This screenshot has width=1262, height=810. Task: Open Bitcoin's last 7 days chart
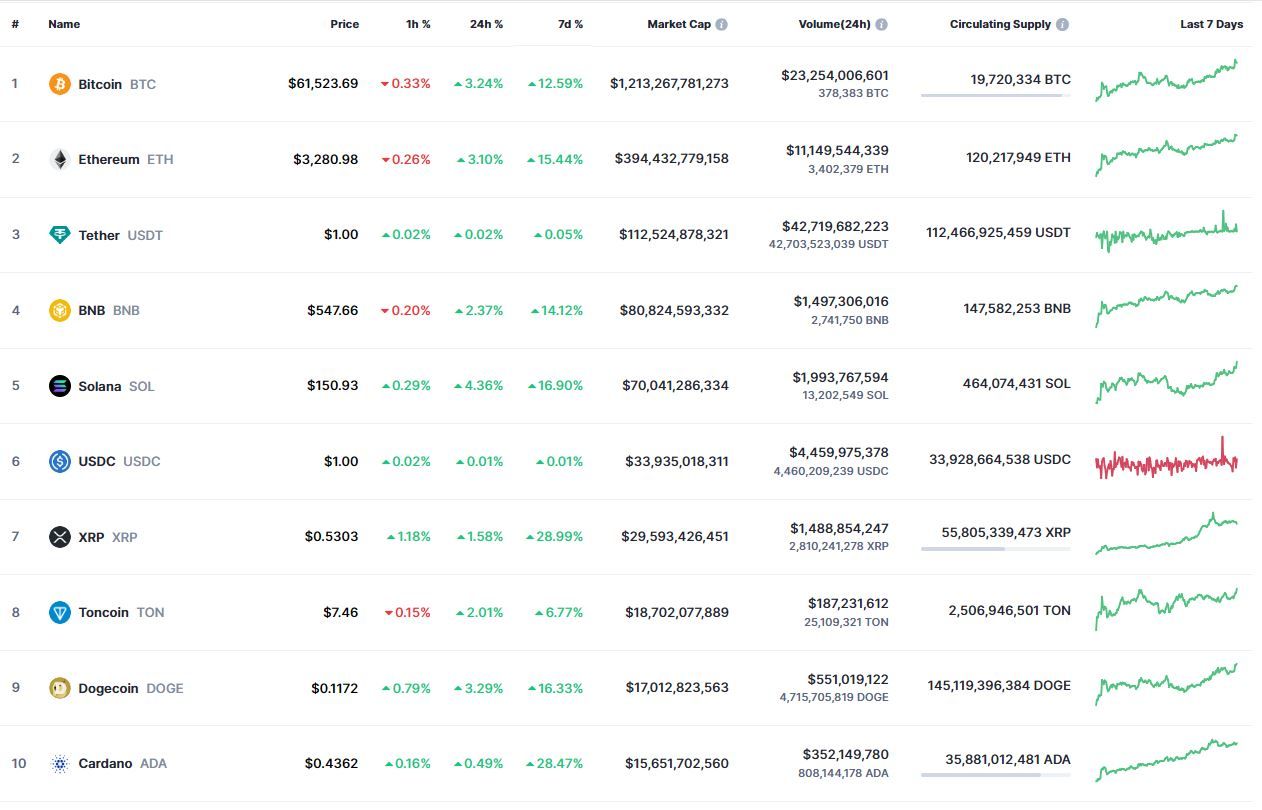coord(1166,82)
